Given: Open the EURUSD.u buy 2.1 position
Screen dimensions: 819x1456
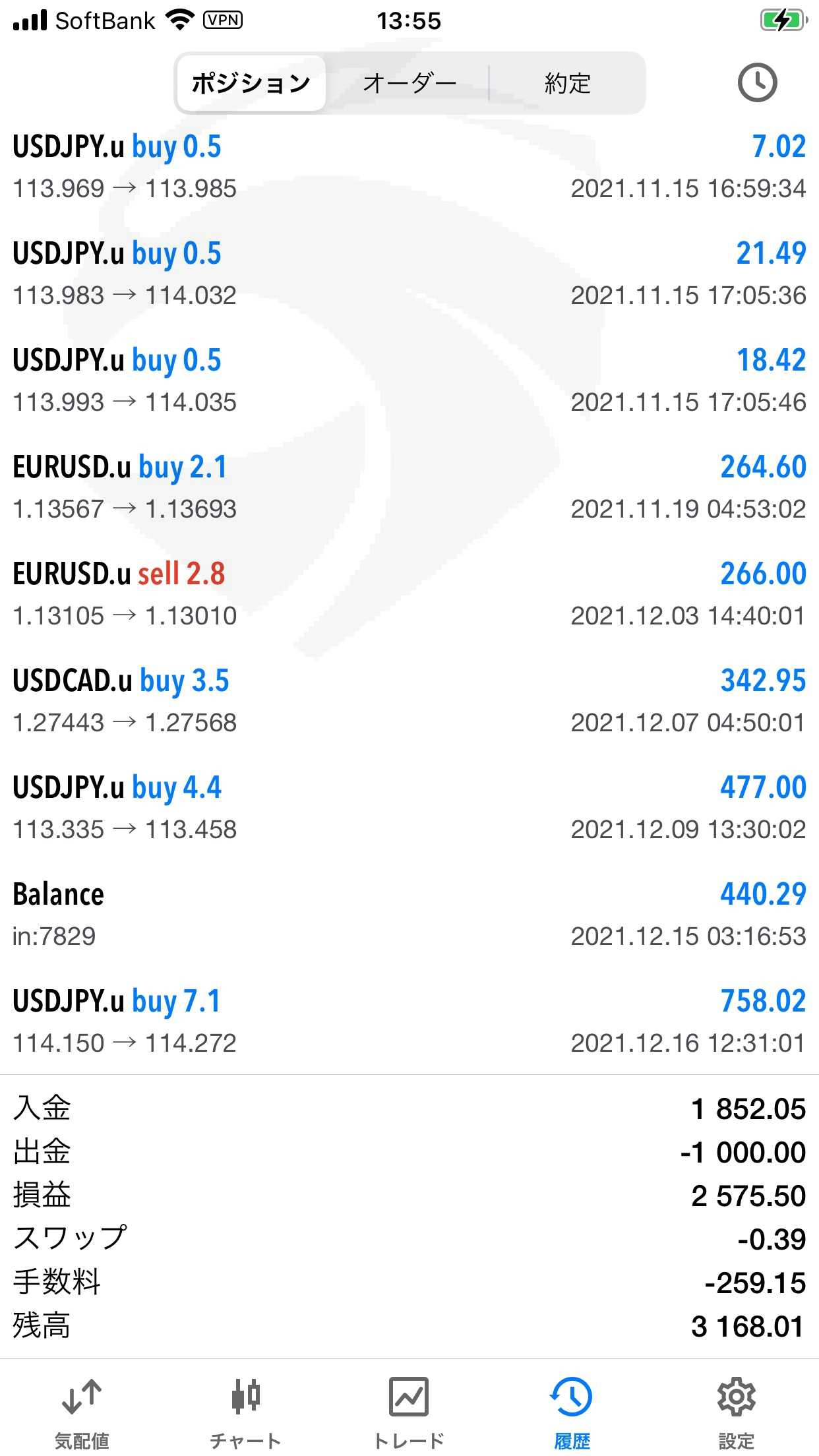Looking at the screenshot, I should click(x=409, y=487).
